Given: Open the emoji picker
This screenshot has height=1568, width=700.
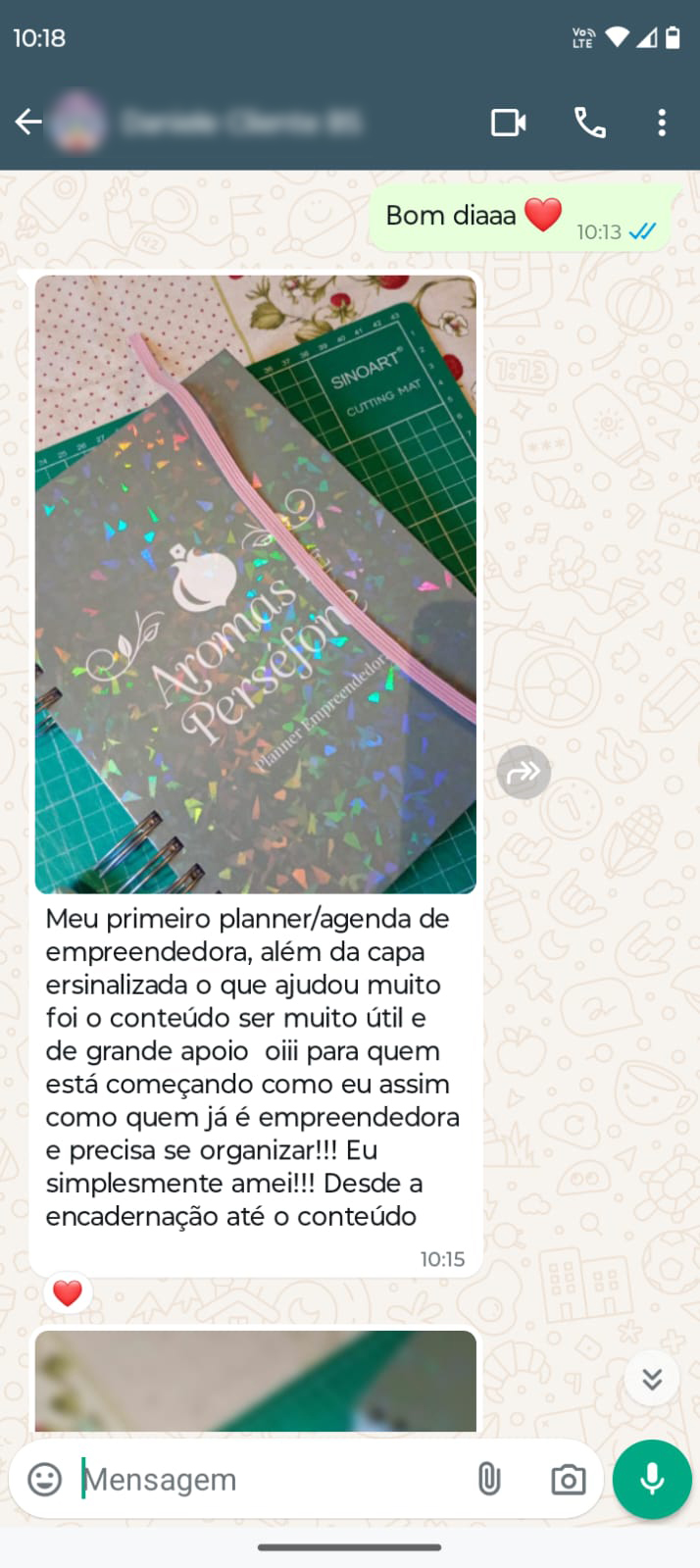Looking at the screenshot, I should pos(45,1479).
